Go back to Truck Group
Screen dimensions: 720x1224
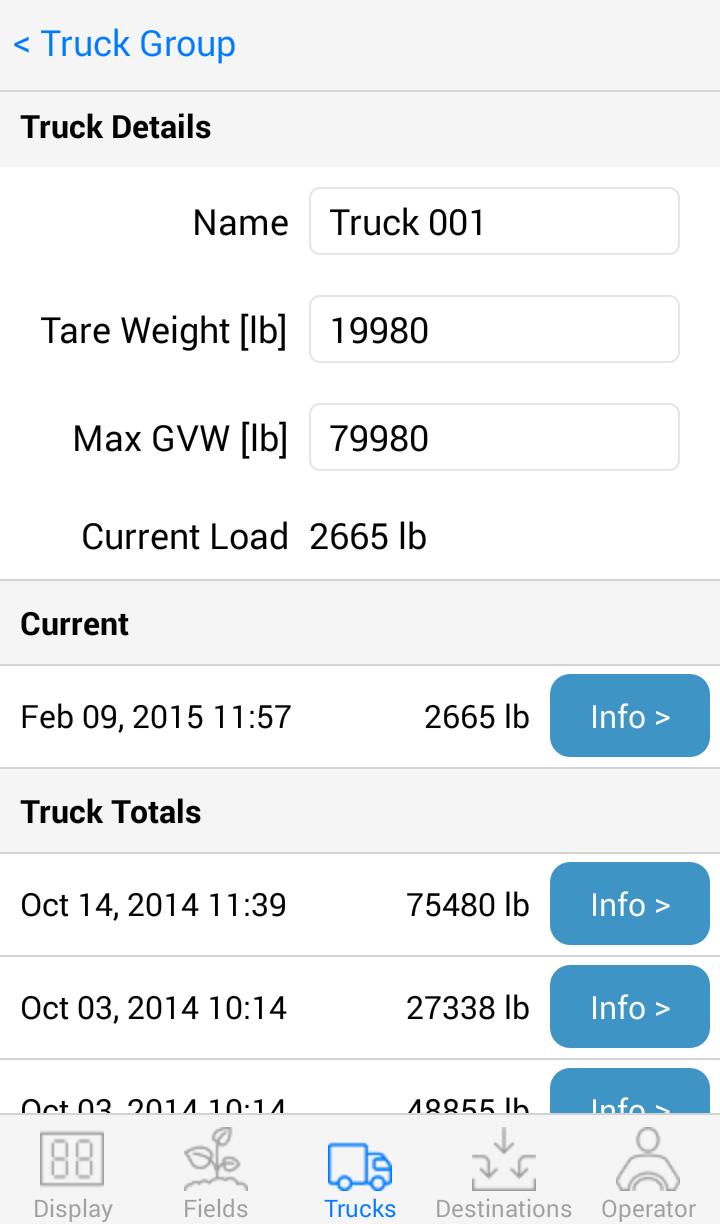[124, 44]
